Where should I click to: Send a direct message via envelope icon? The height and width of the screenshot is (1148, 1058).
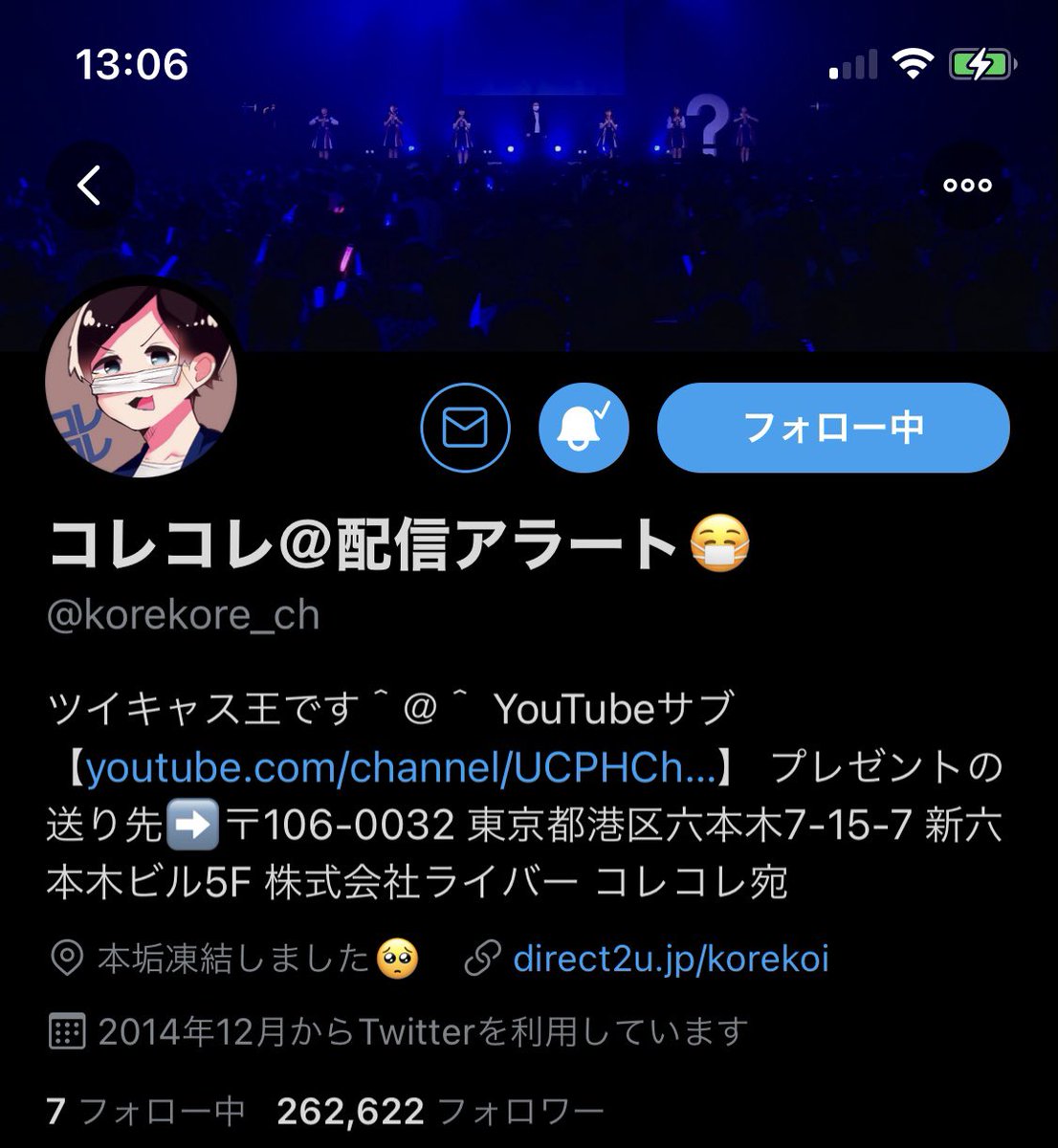(x=465, y=427)
